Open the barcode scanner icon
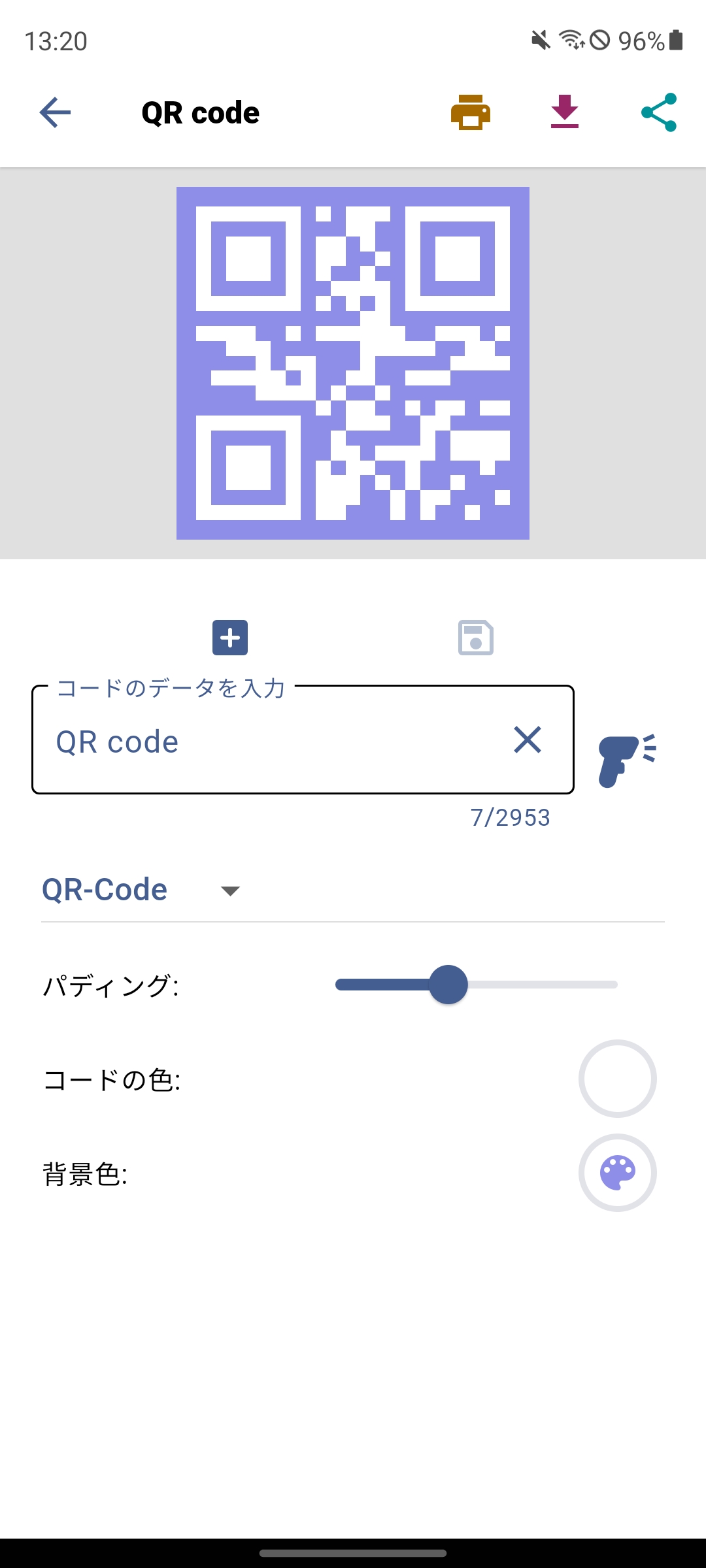This screenshot has width=706, height=1568. [627, 760]
